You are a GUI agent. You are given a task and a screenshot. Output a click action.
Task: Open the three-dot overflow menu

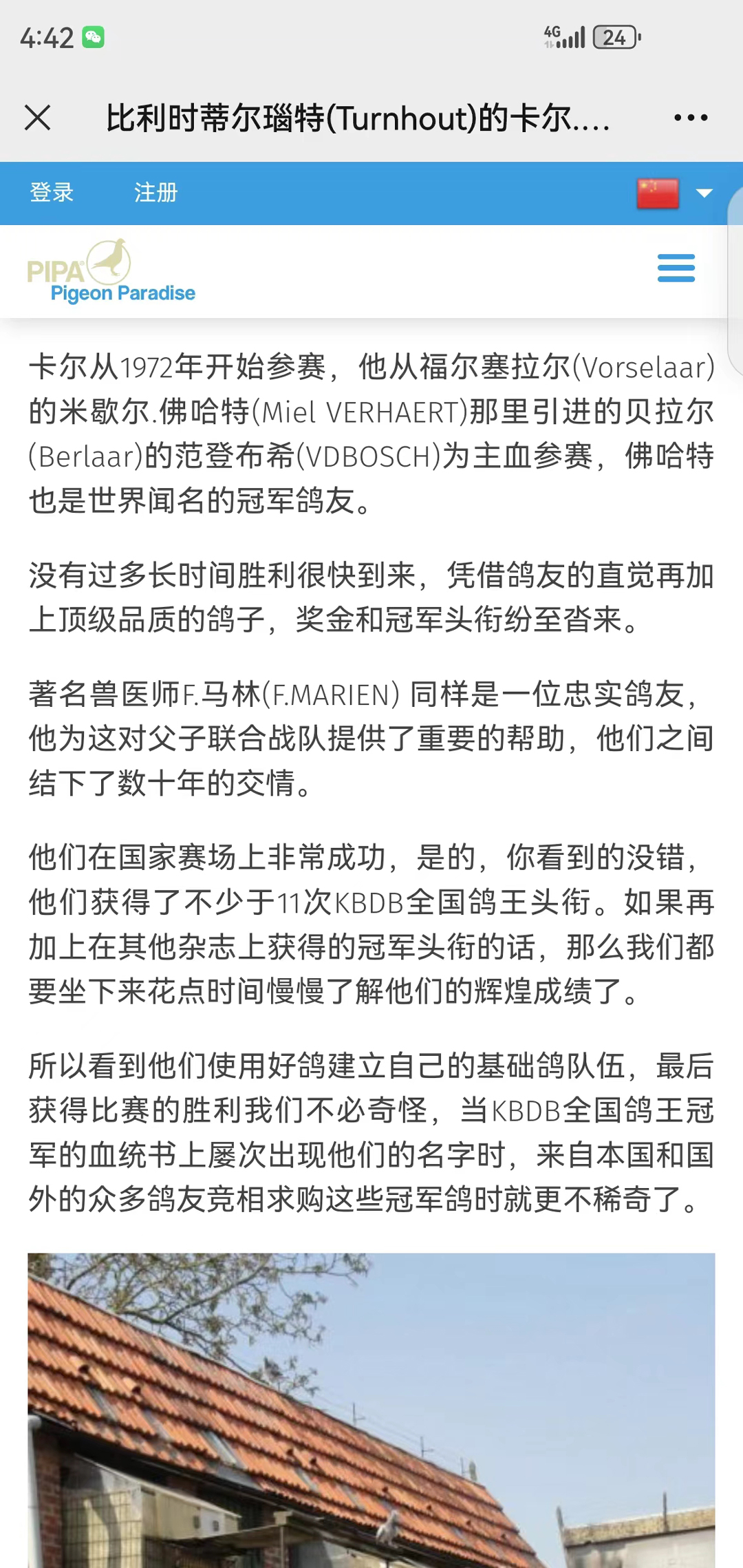point(691,118)
